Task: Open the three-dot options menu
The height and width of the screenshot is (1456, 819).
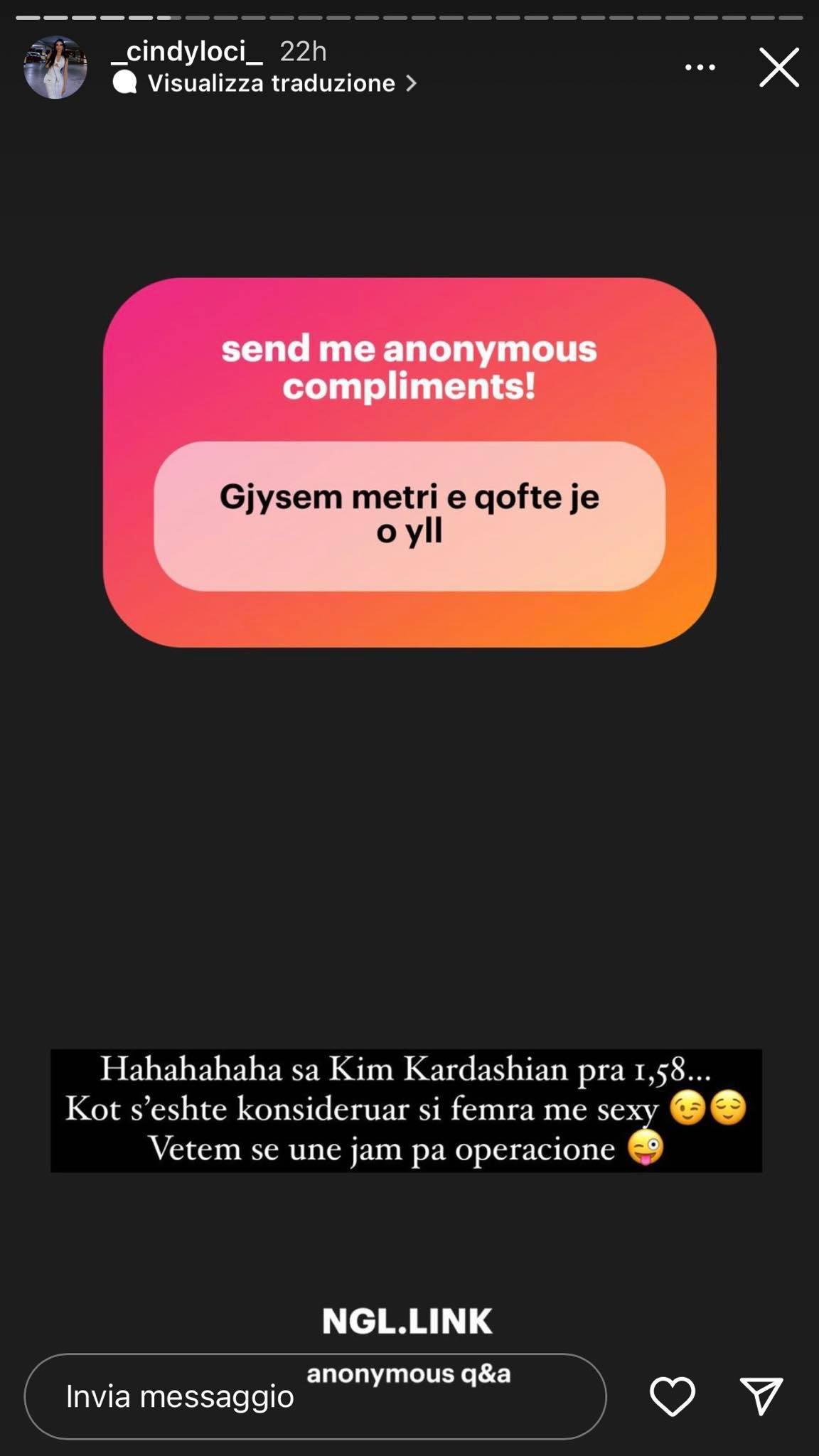Action: (700, 68)
